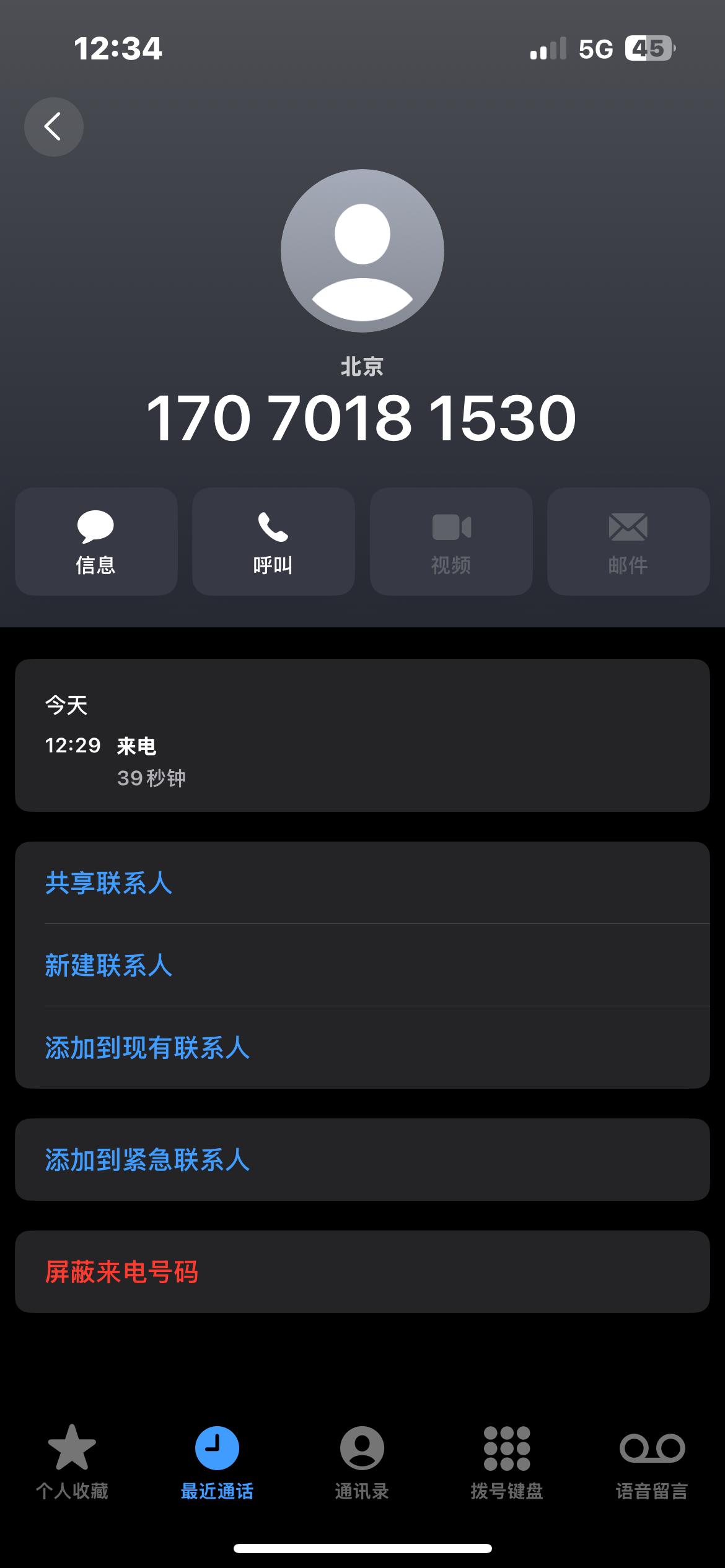Call the number with 呼叫 button
The width and height of the screenshot is (725, 1568).
point(273,541)
